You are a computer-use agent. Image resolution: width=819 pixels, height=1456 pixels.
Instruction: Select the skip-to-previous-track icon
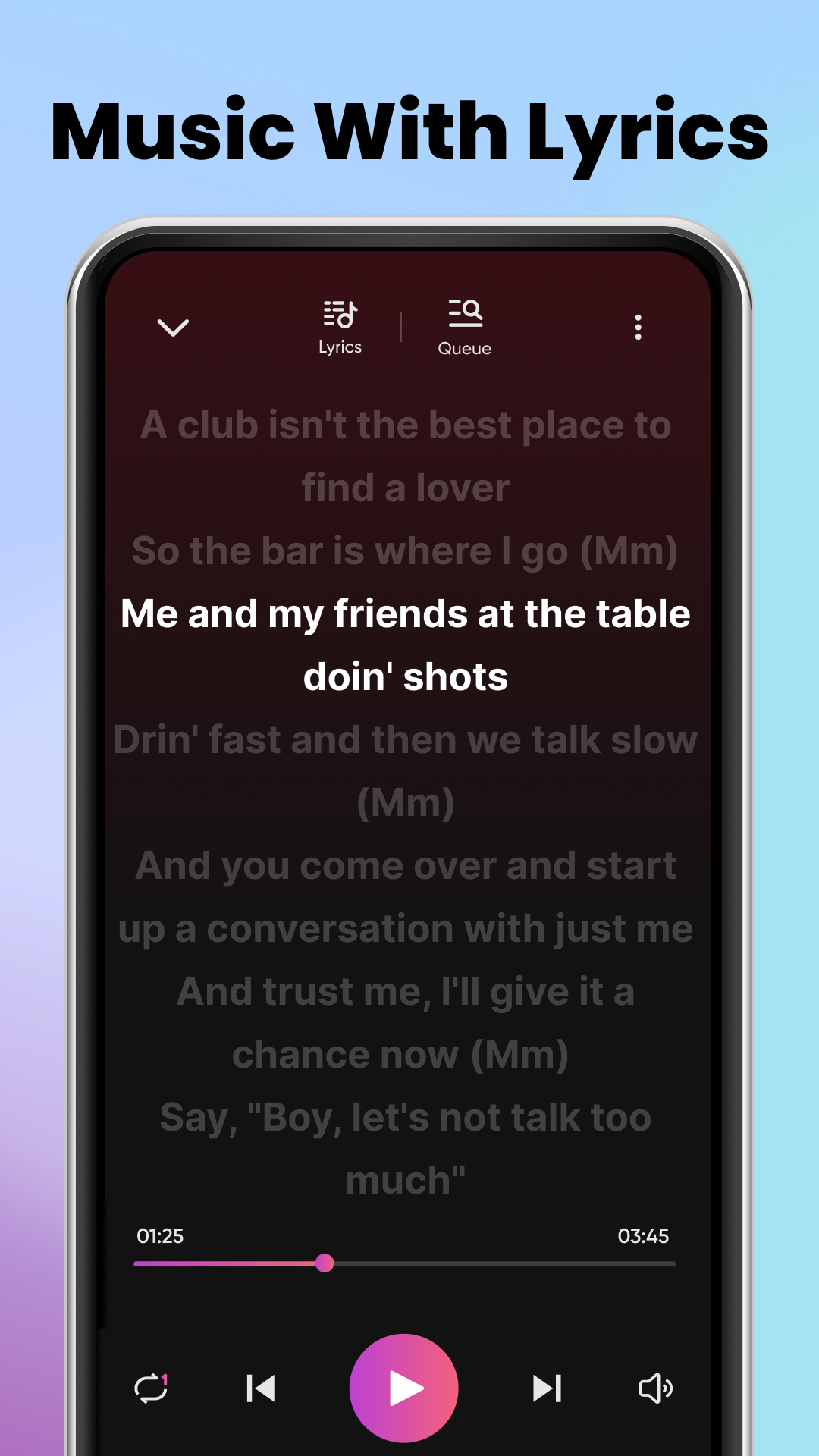[261, 1388]
